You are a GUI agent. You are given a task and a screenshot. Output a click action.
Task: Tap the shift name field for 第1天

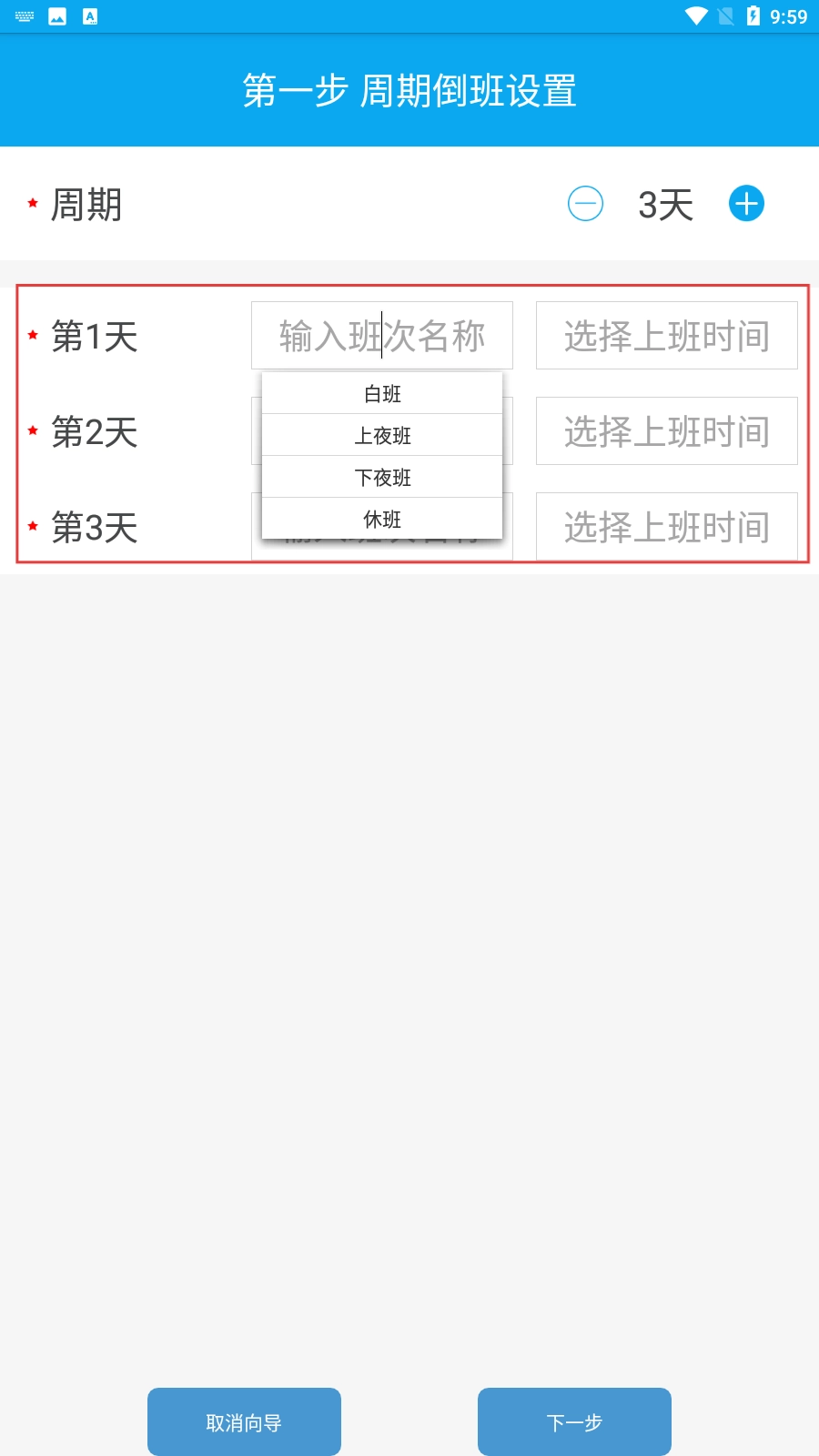click(382, 336)
